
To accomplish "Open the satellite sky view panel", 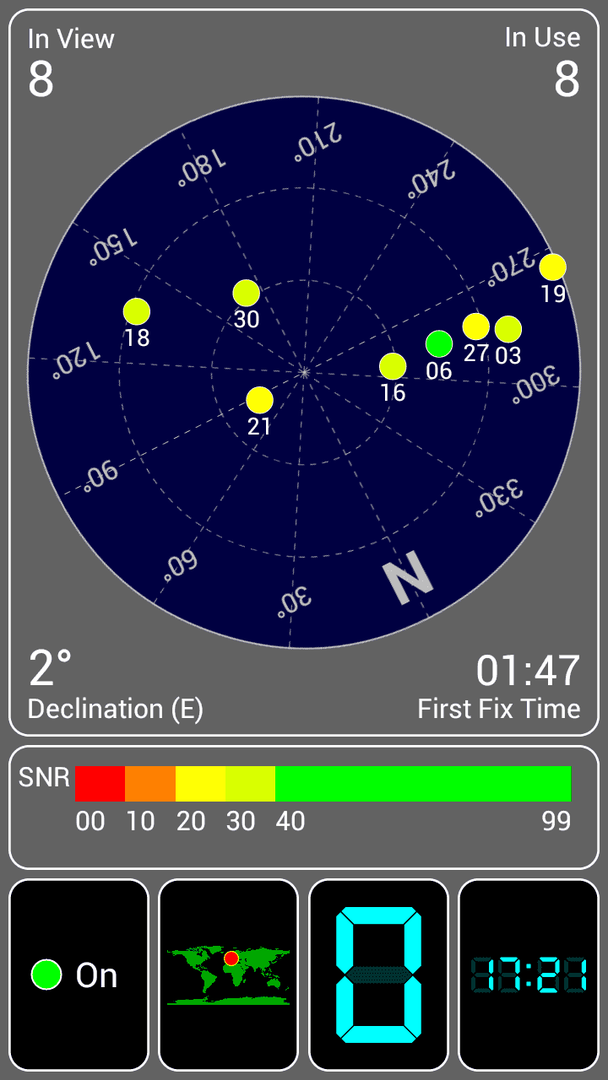I will (304, 373).
